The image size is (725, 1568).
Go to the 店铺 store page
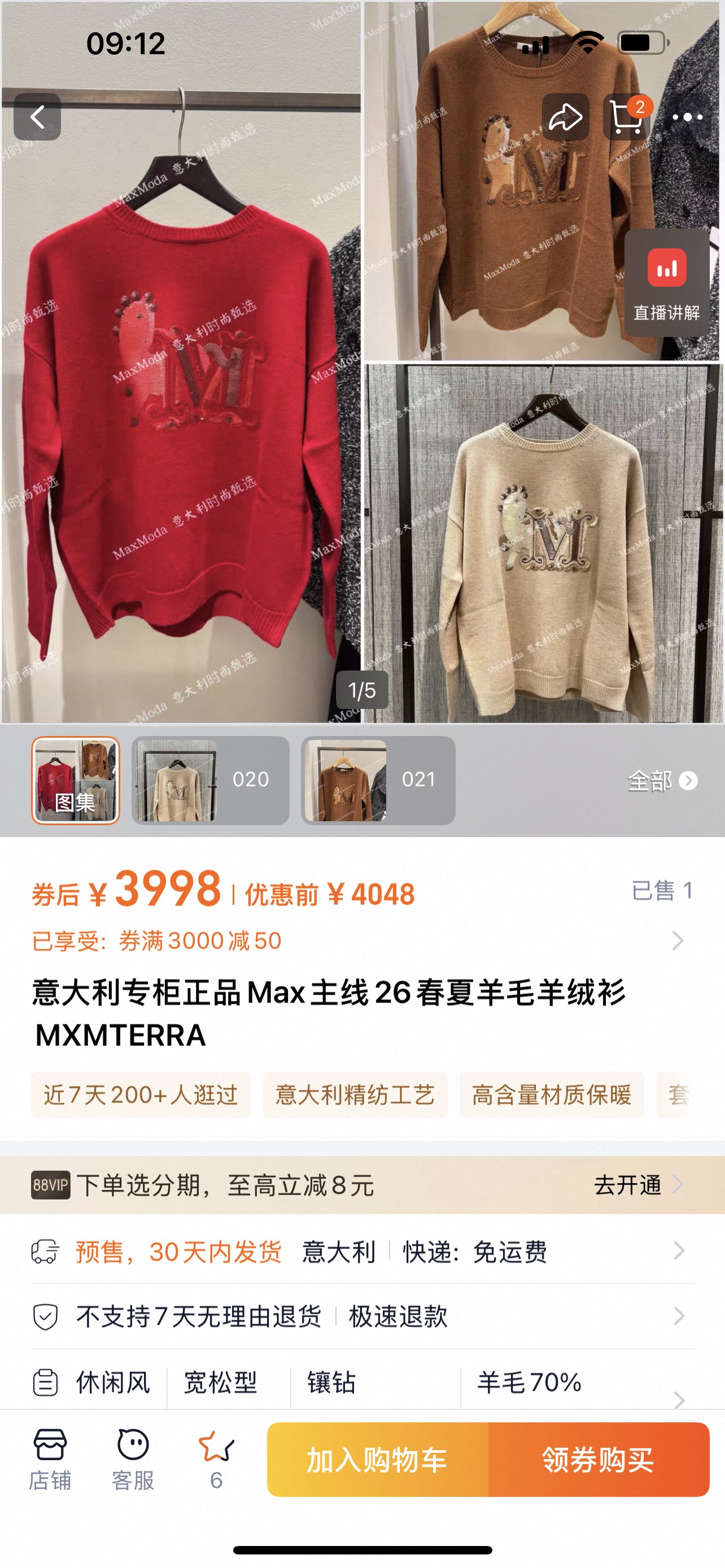(x=50, y=1459)
